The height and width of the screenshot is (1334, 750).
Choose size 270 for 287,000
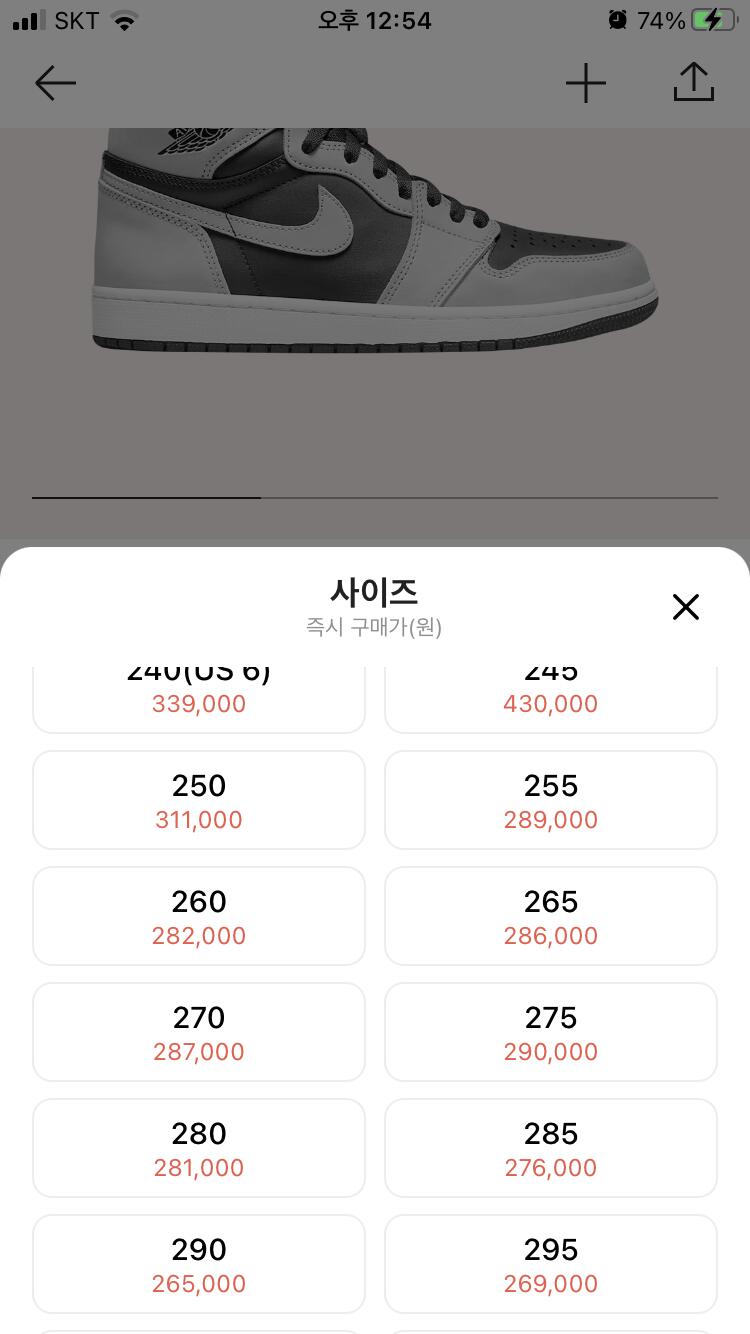[x=198, y=1032]
